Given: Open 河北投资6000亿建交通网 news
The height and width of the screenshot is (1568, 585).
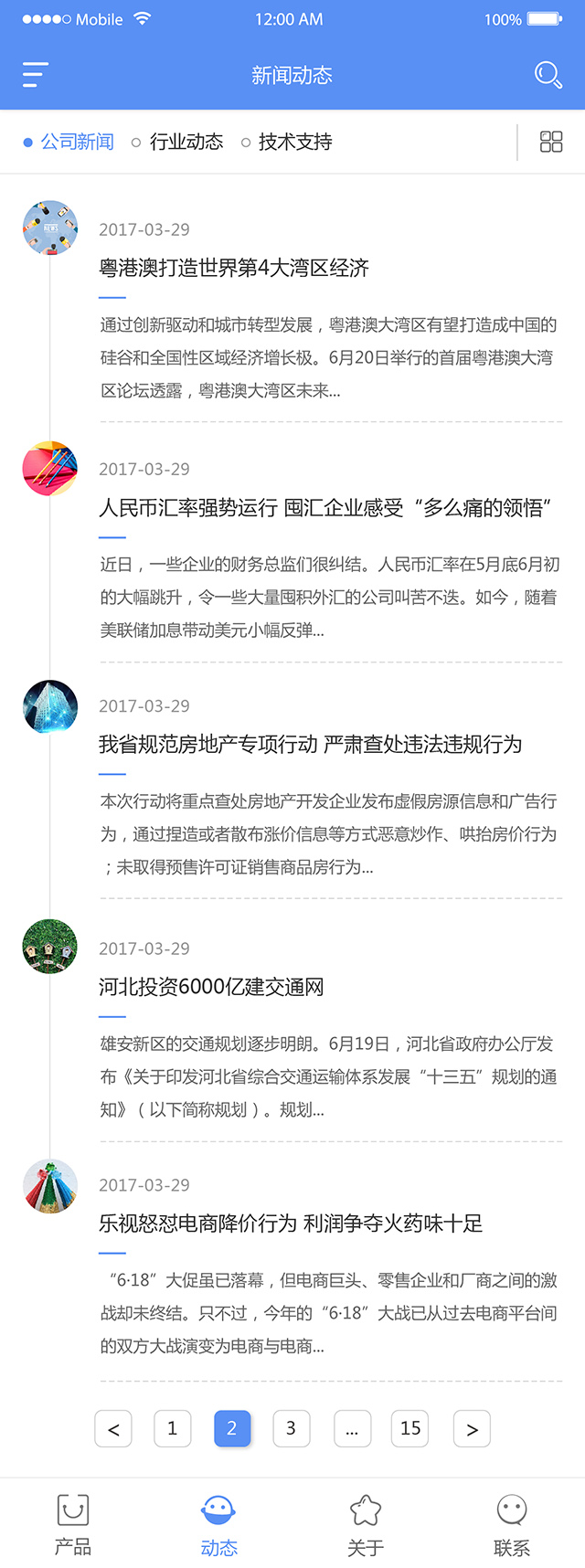Looking at the screenshot, I should pos(211,987).
